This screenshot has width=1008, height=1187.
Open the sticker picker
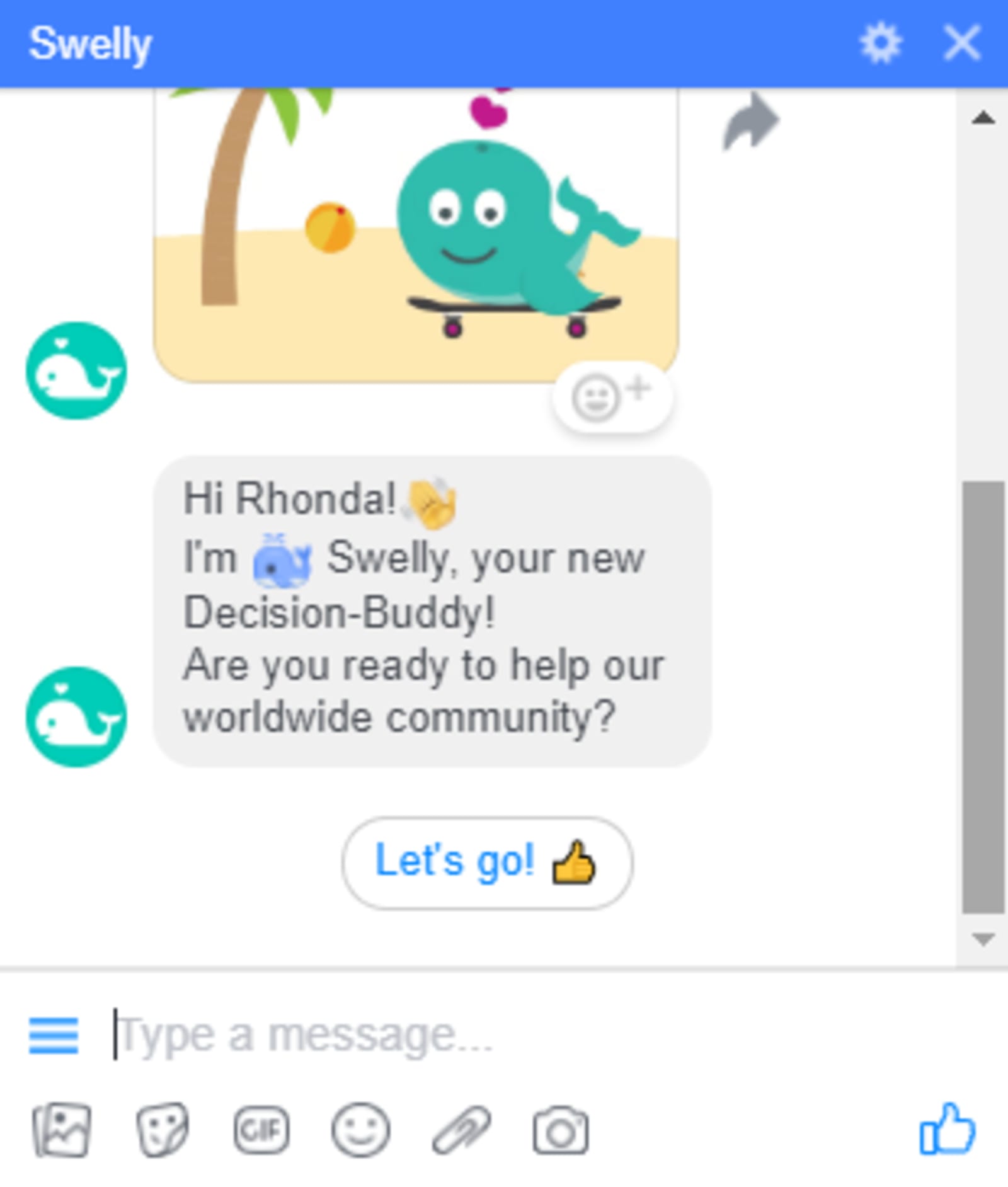[x=163, y=1131]
